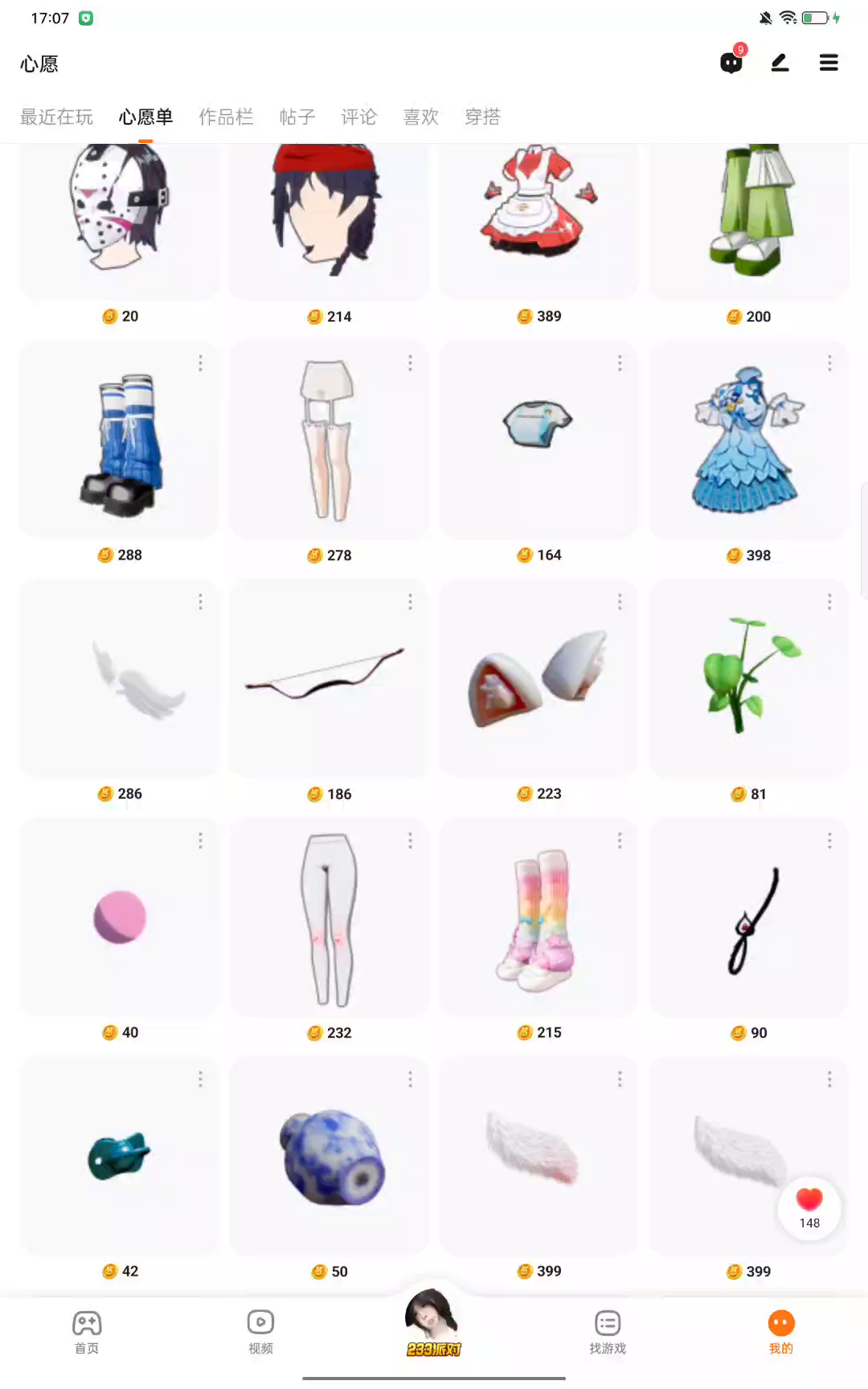868x1389 pixels.
Task: Select the green plant item priced 81
Action: tap(748, 679)
